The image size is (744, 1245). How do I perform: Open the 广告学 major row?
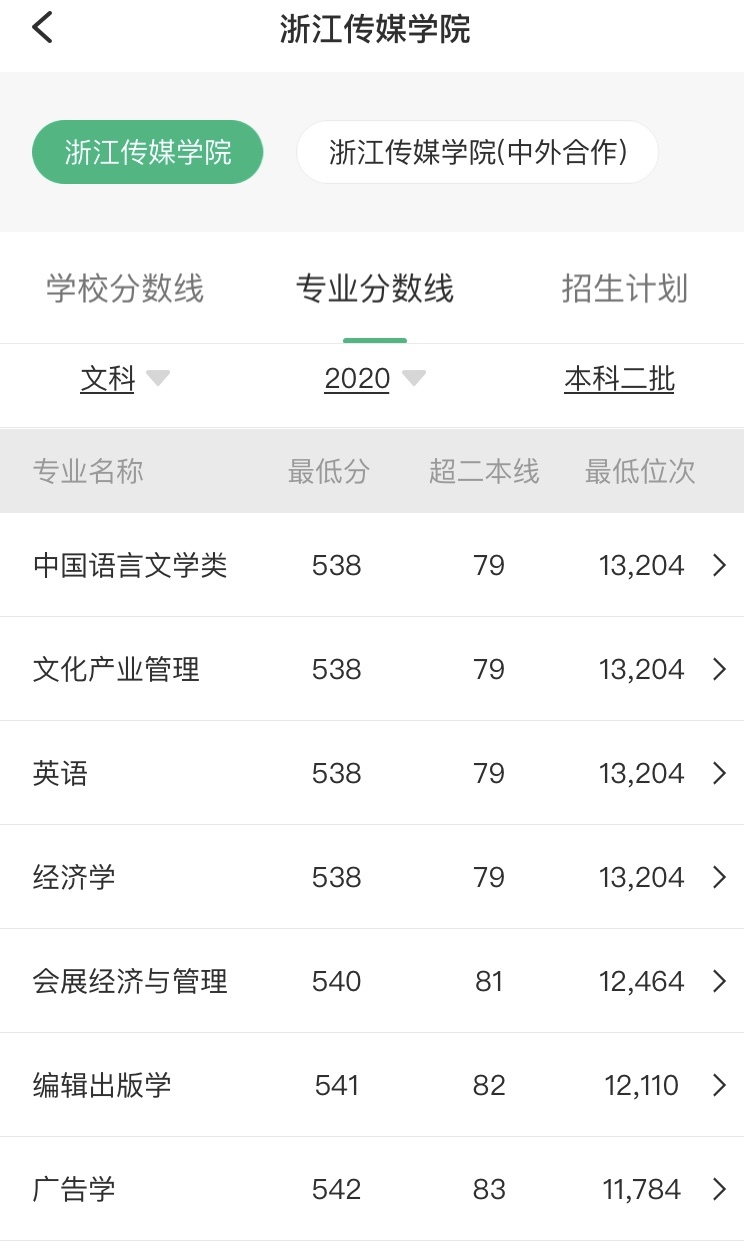pos(372,1189)
